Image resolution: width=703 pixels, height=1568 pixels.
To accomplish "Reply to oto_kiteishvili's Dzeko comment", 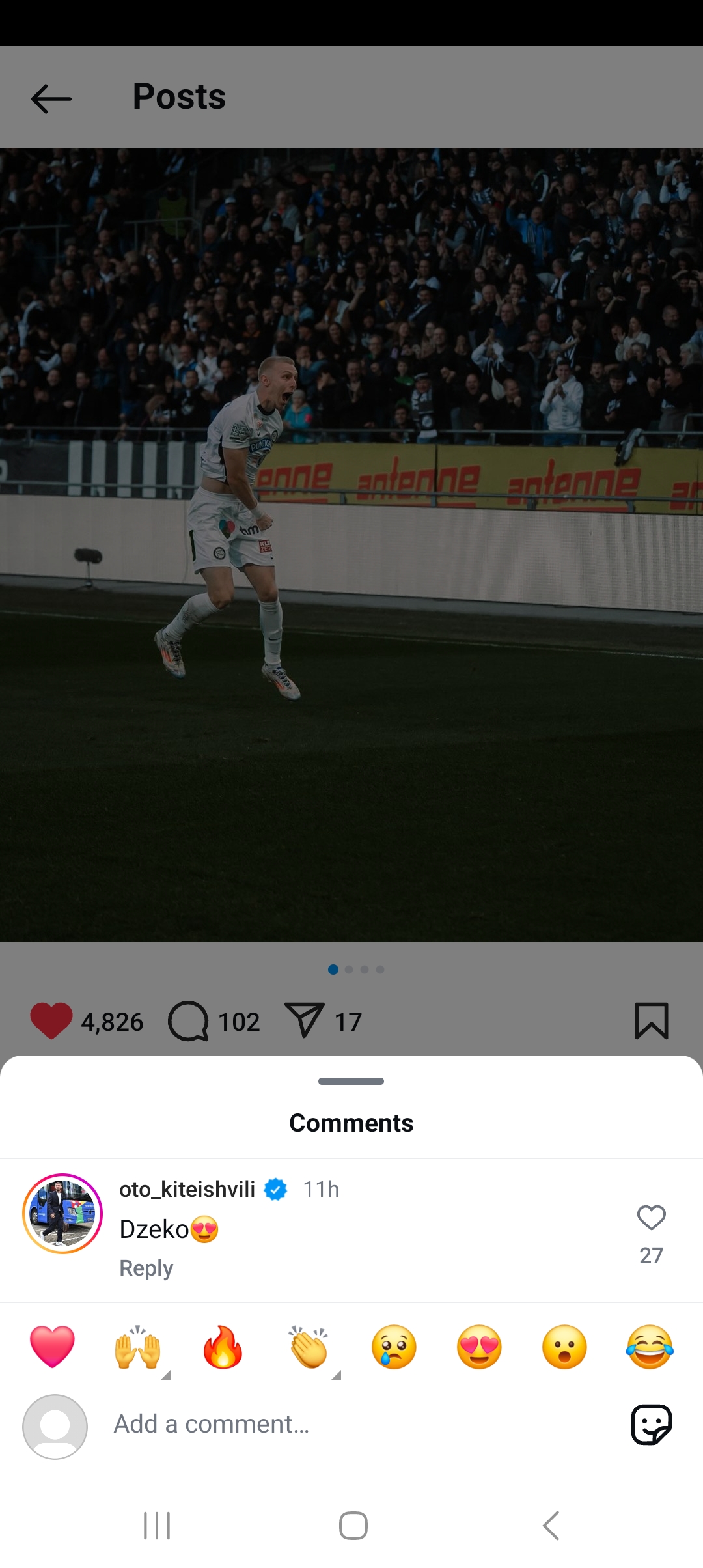I will pos(146,1268).
